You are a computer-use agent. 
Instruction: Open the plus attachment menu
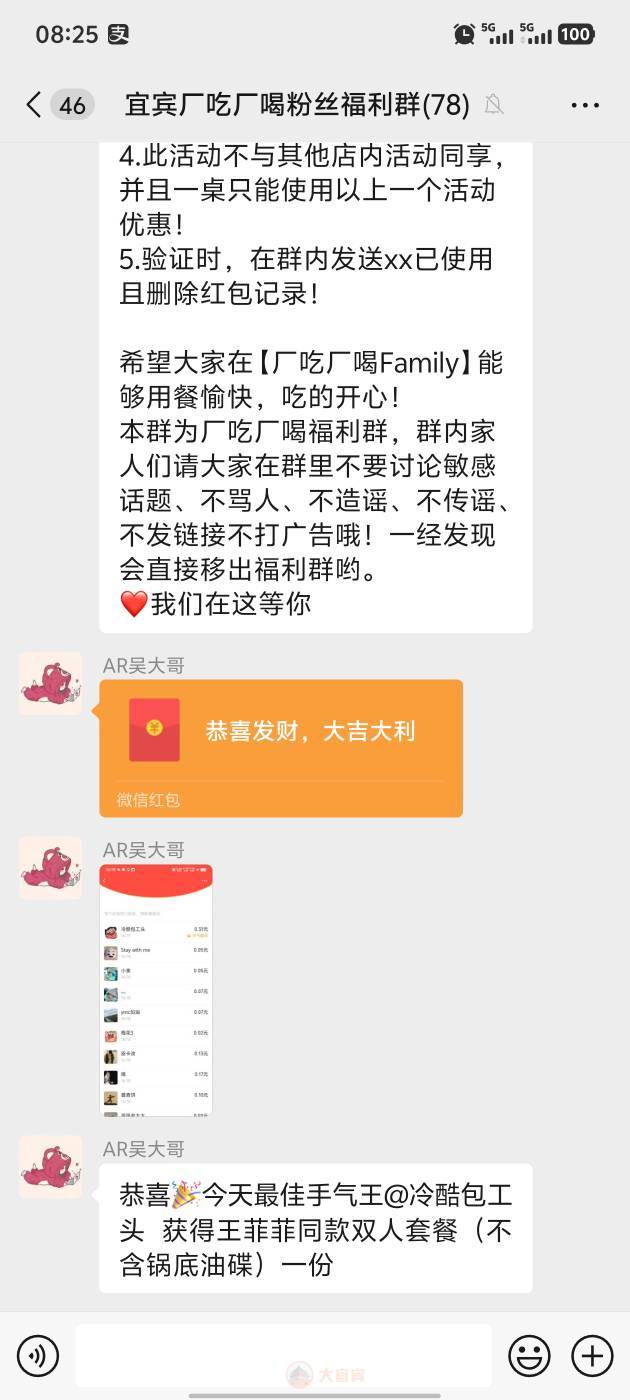pyautogui.click(x=592, y=1356)
